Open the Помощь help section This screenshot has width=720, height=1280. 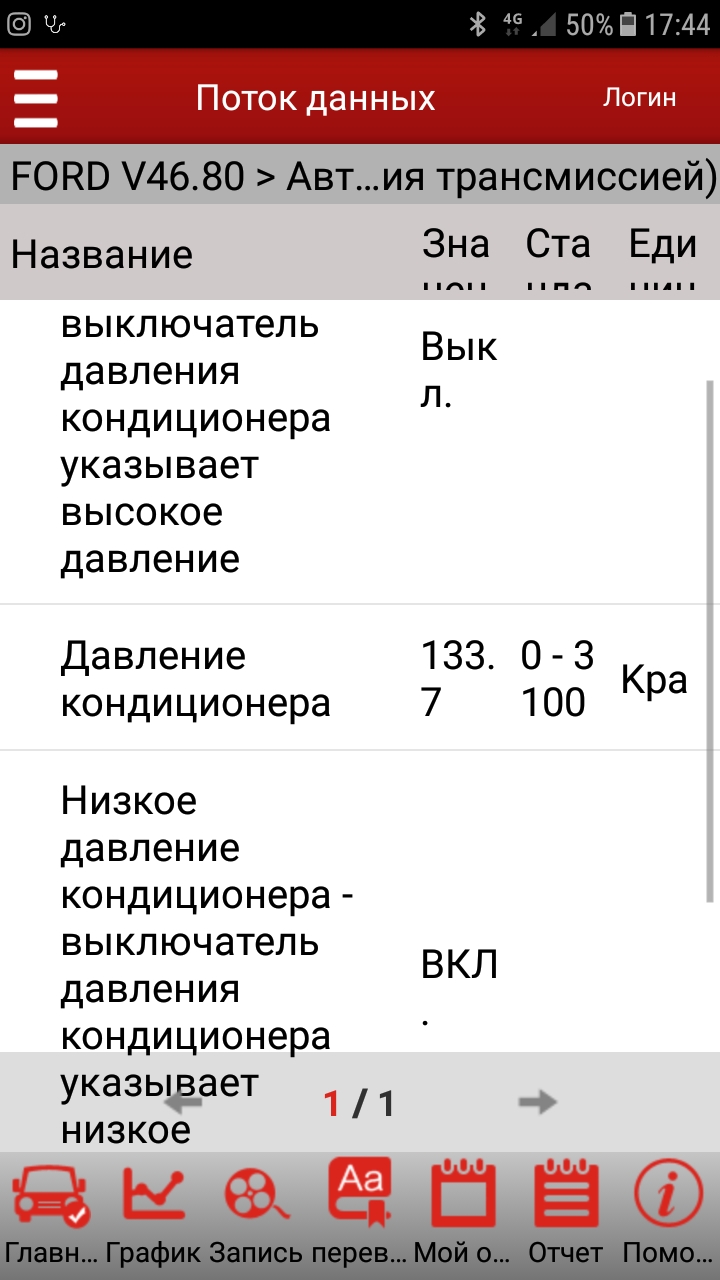coord(668,1212)
